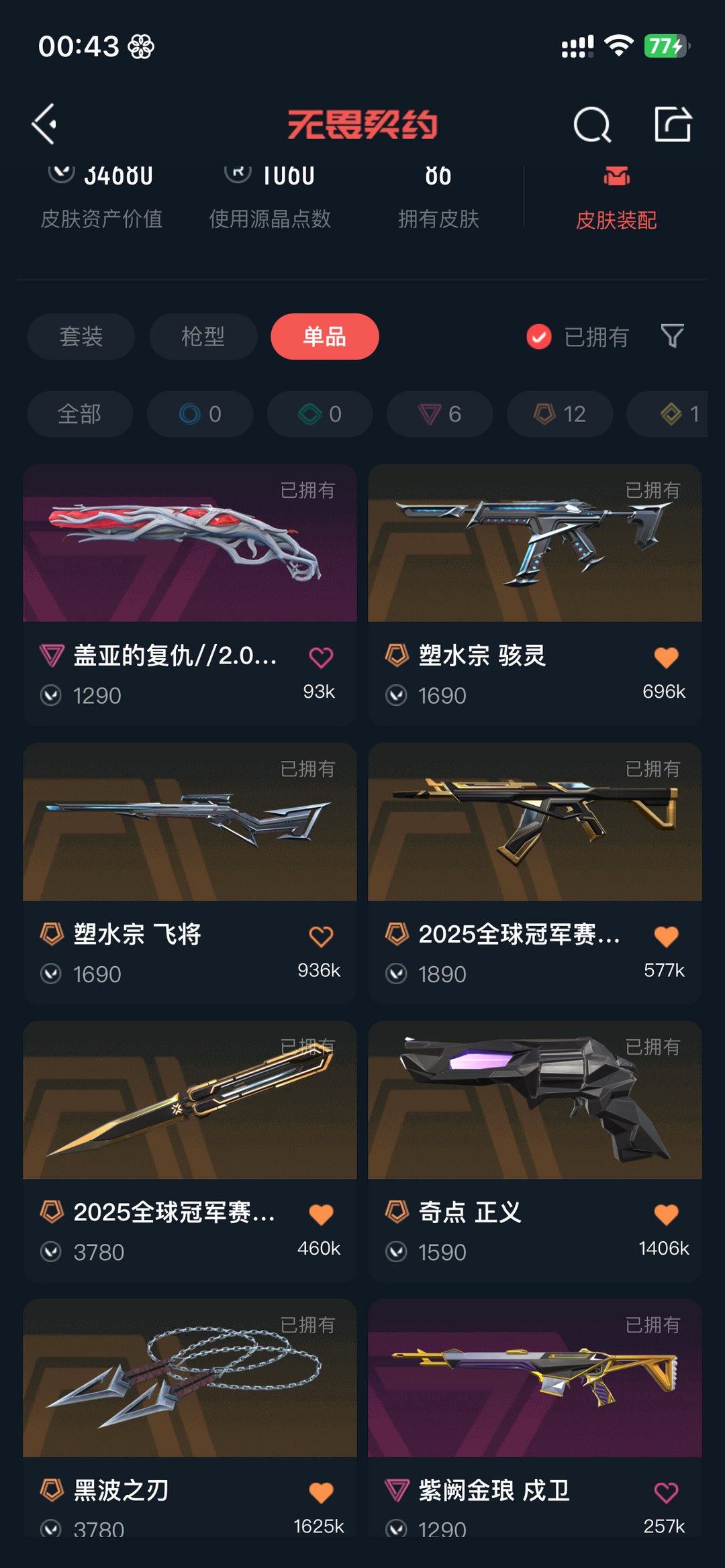Switch to the 套装 tab
The width and height of the screenshot is (725, 1568).
pyautogui.click(x=81, y=336)
